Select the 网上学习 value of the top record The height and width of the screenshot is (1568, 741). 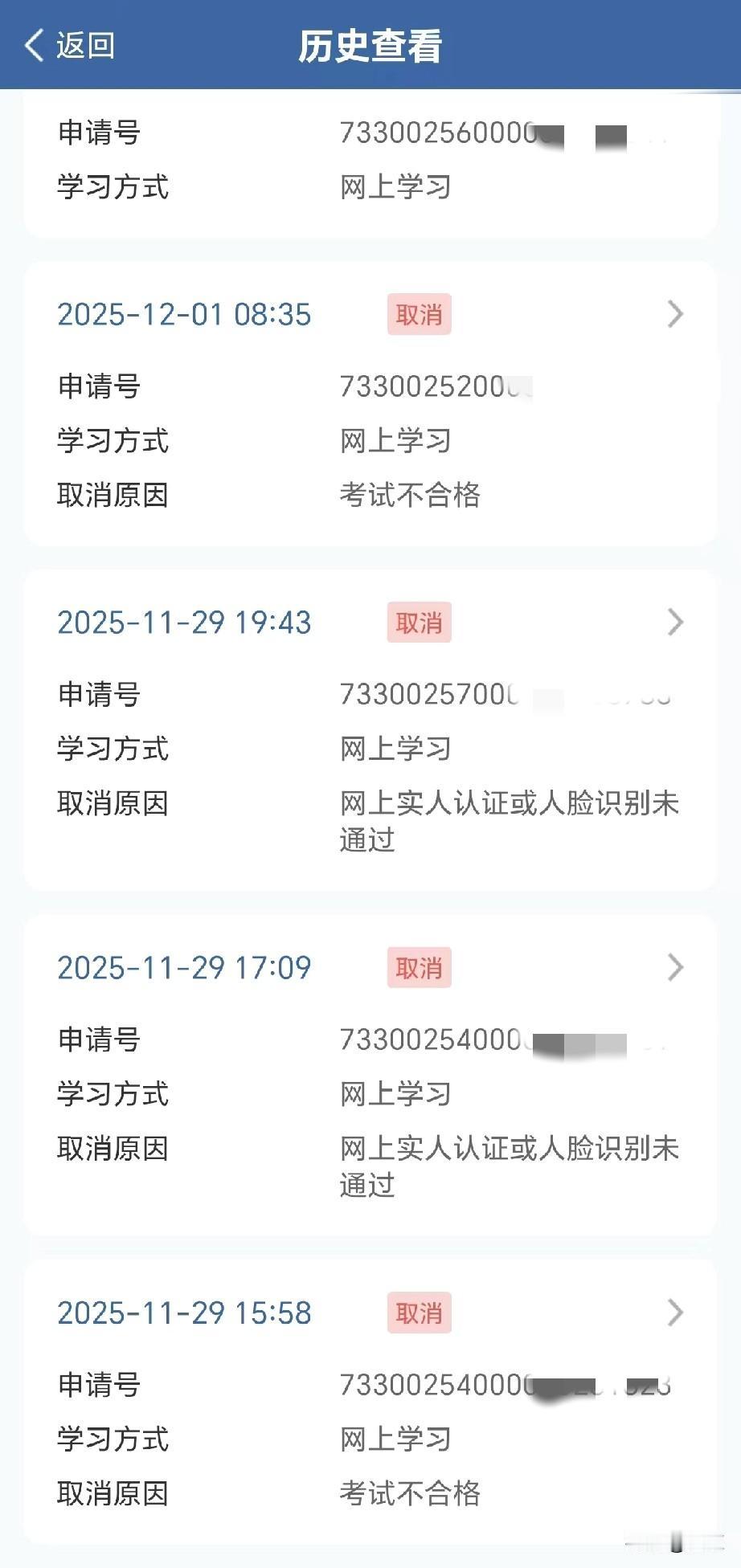[x=397, y=186]
